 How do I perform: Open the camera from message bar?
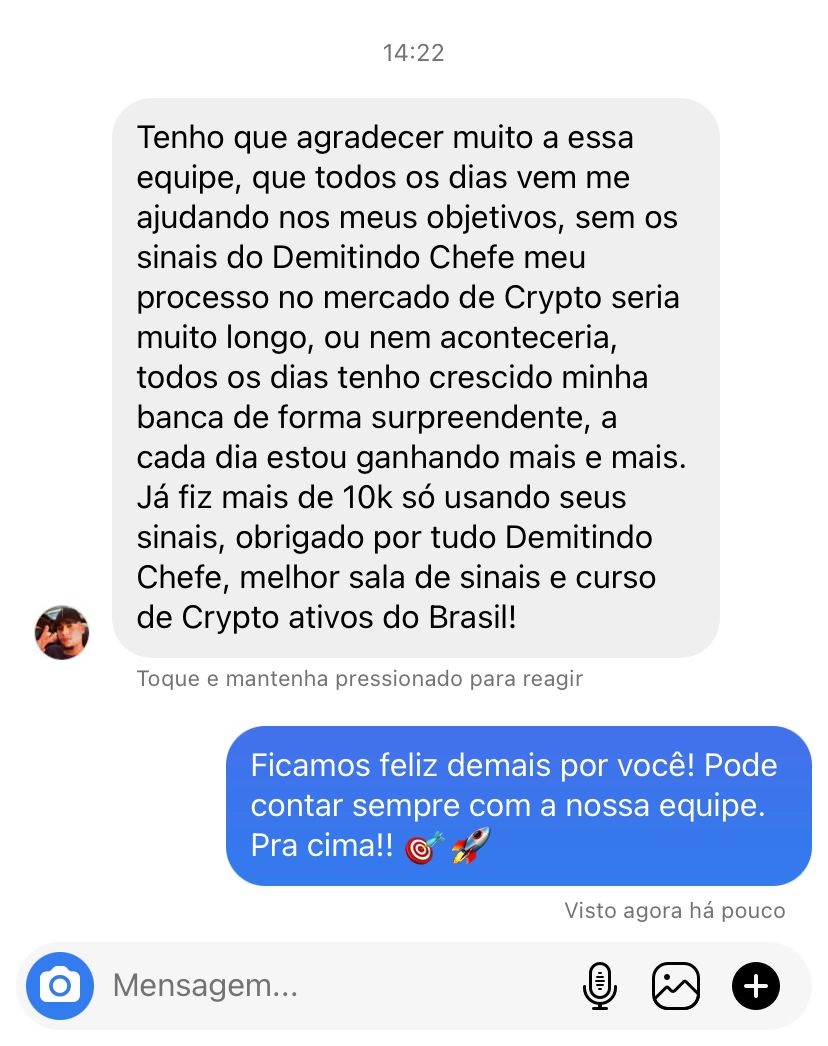click(x=60, y=986)
